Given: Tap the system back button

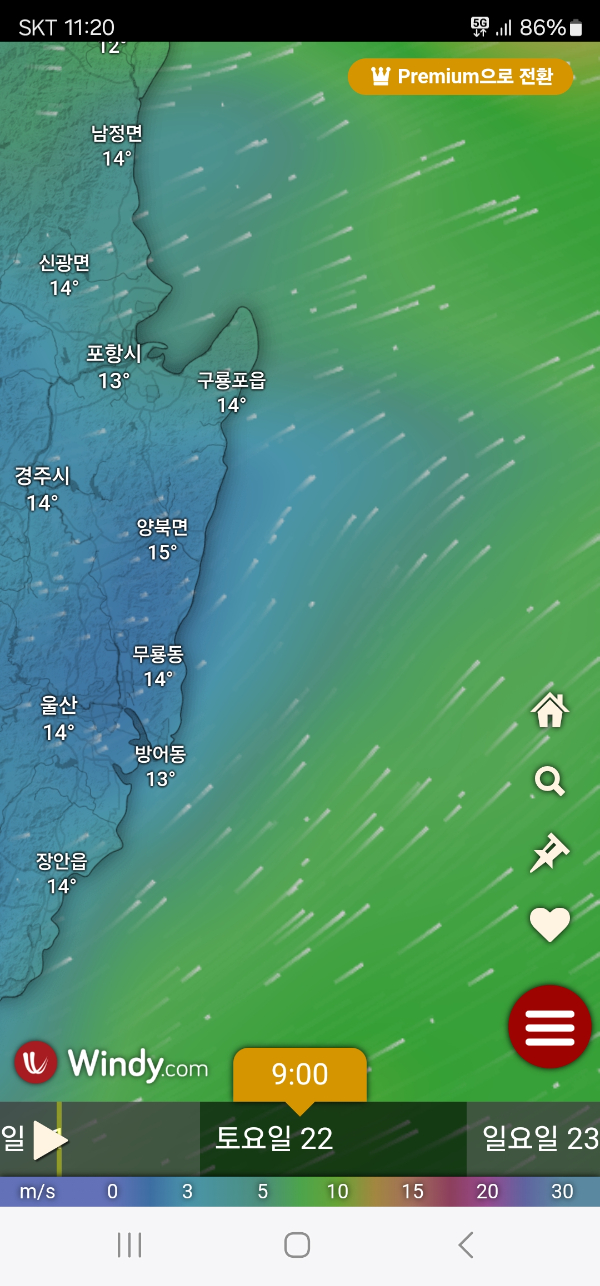Looking at the screenshot, I should pos(465,1245).
